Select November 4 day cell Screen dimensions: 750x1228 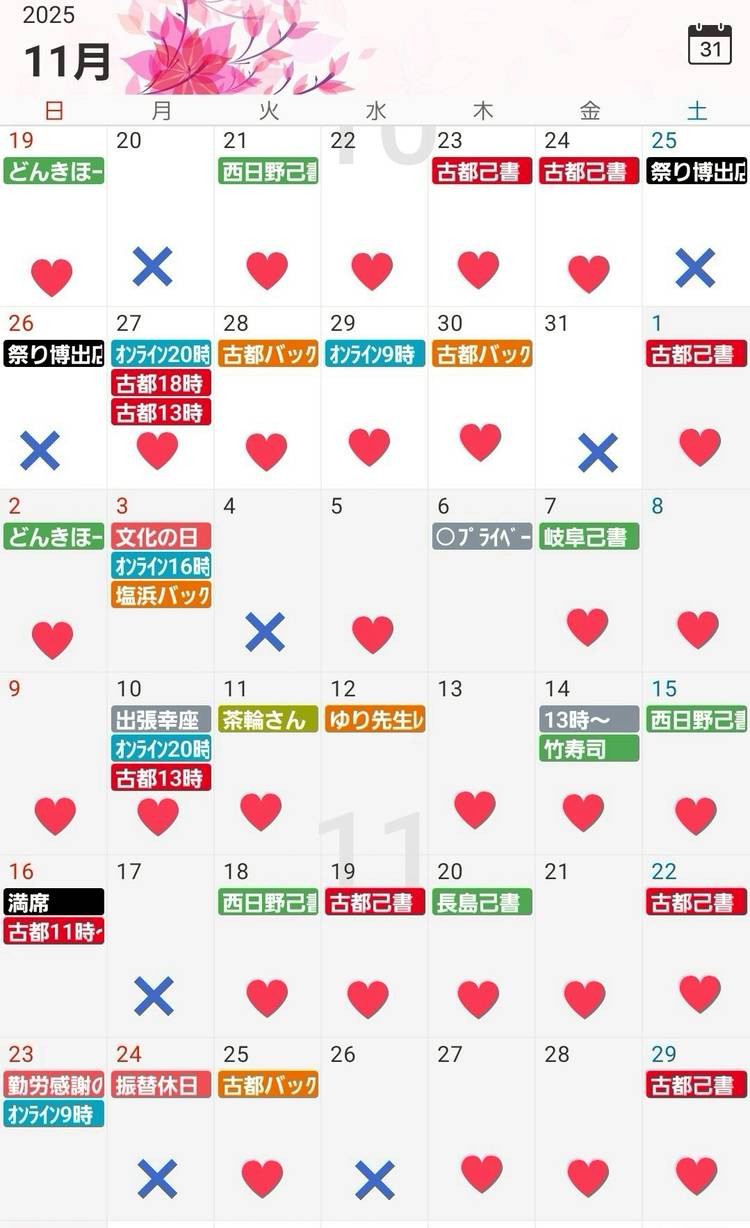(x=267, y=580)
